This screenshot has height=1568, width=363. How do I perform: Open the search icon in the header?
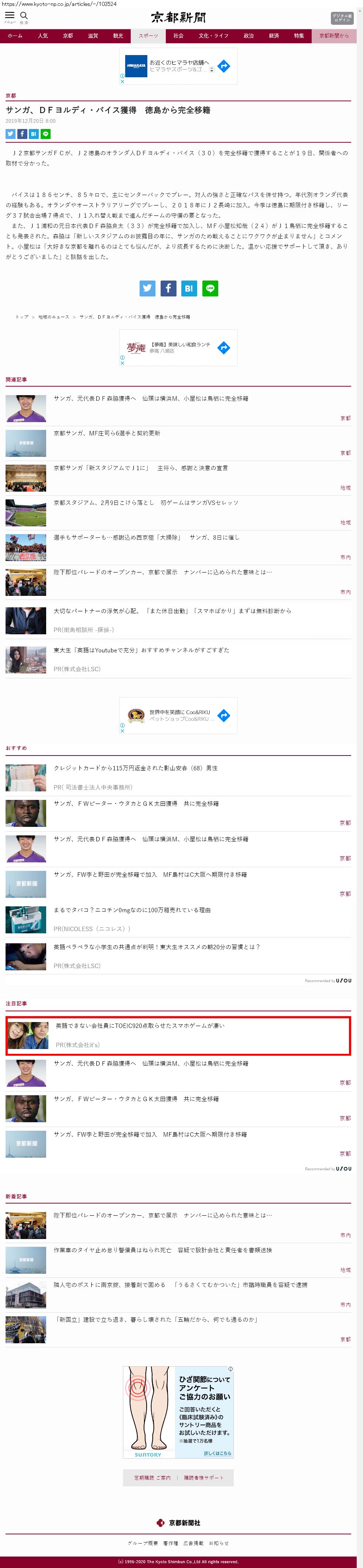[x=24, y=16]
